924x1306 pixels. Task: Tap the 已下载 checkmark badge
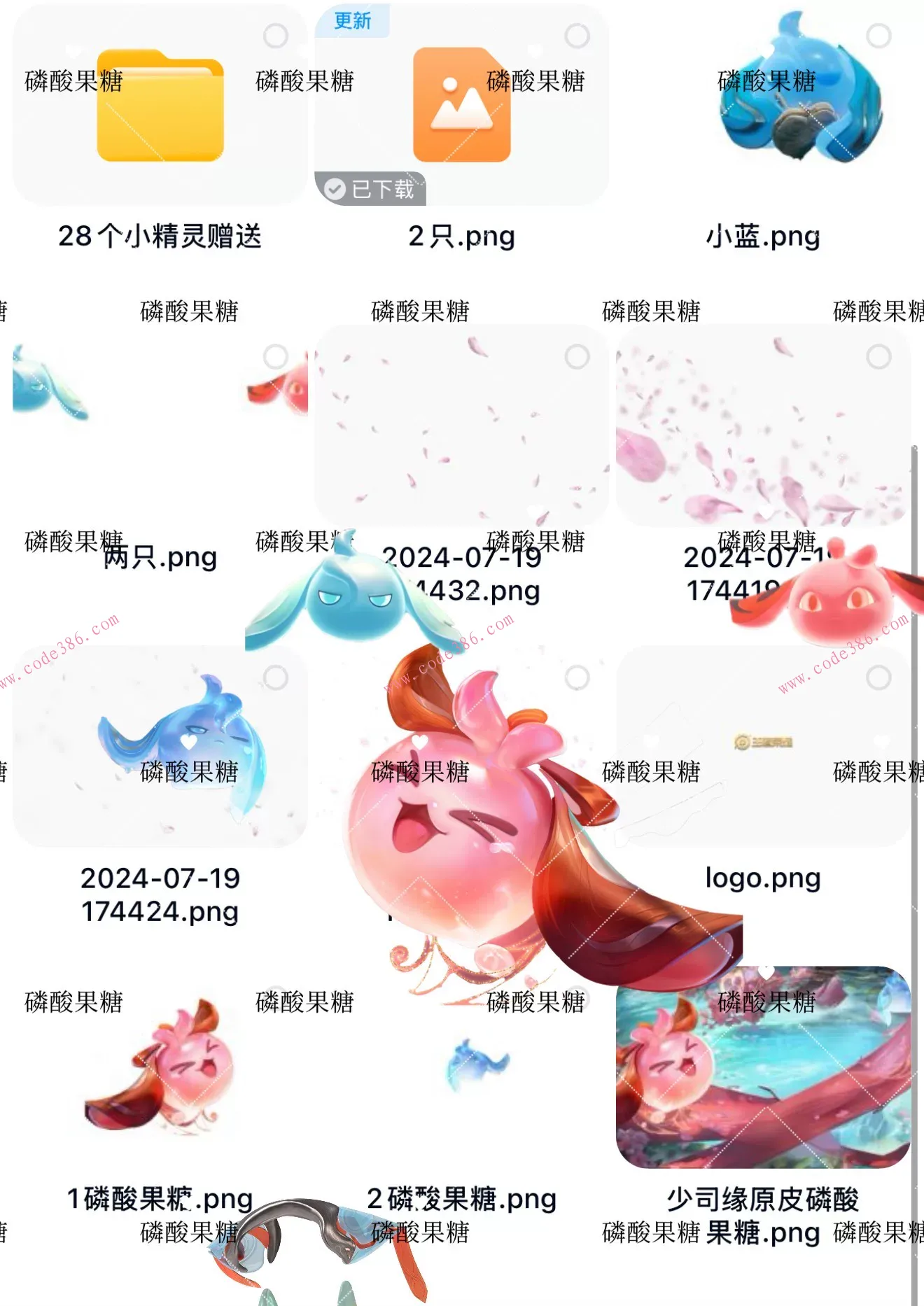(372, 188)
